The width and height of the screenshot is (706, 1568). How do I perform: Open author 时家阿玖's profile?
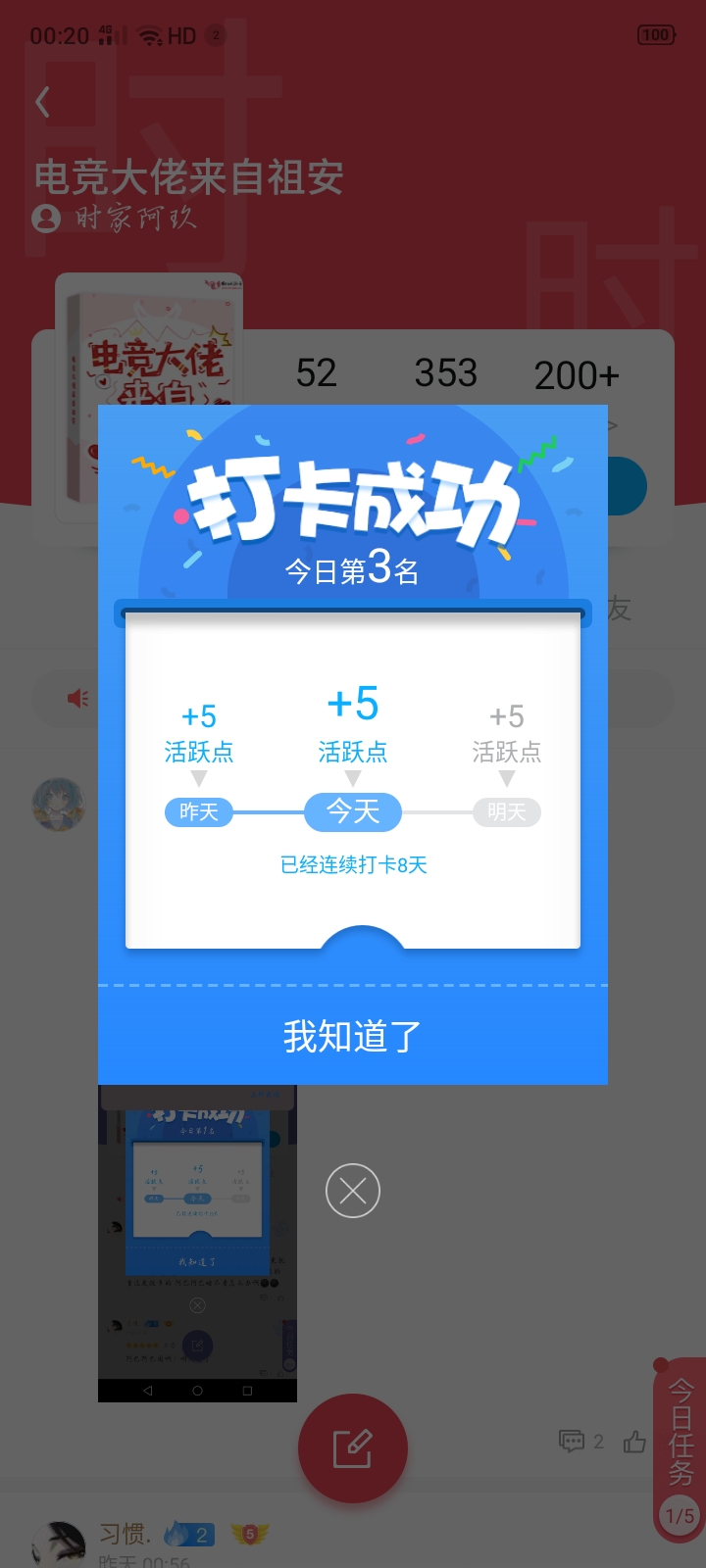point(115,218)
